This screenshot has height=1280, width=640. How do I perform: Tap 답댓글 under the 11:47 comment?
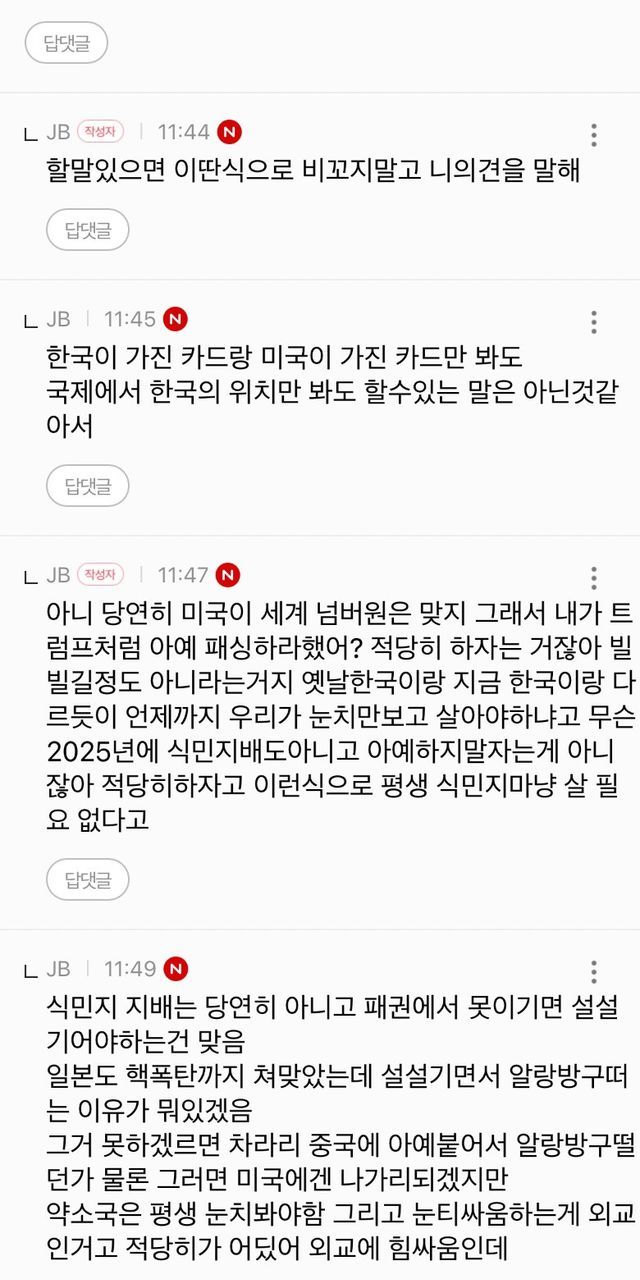(x=88, y=880)
